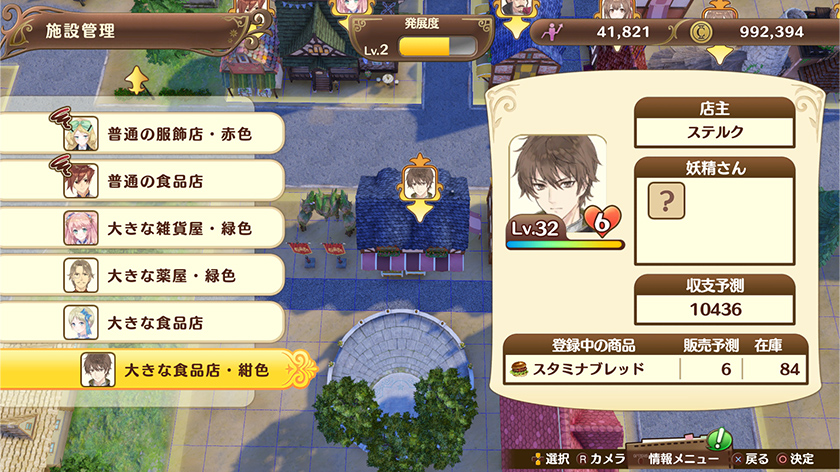Tap the カメラ camera prompt
This screenshot has height=472, width=840.
(602, 457)
